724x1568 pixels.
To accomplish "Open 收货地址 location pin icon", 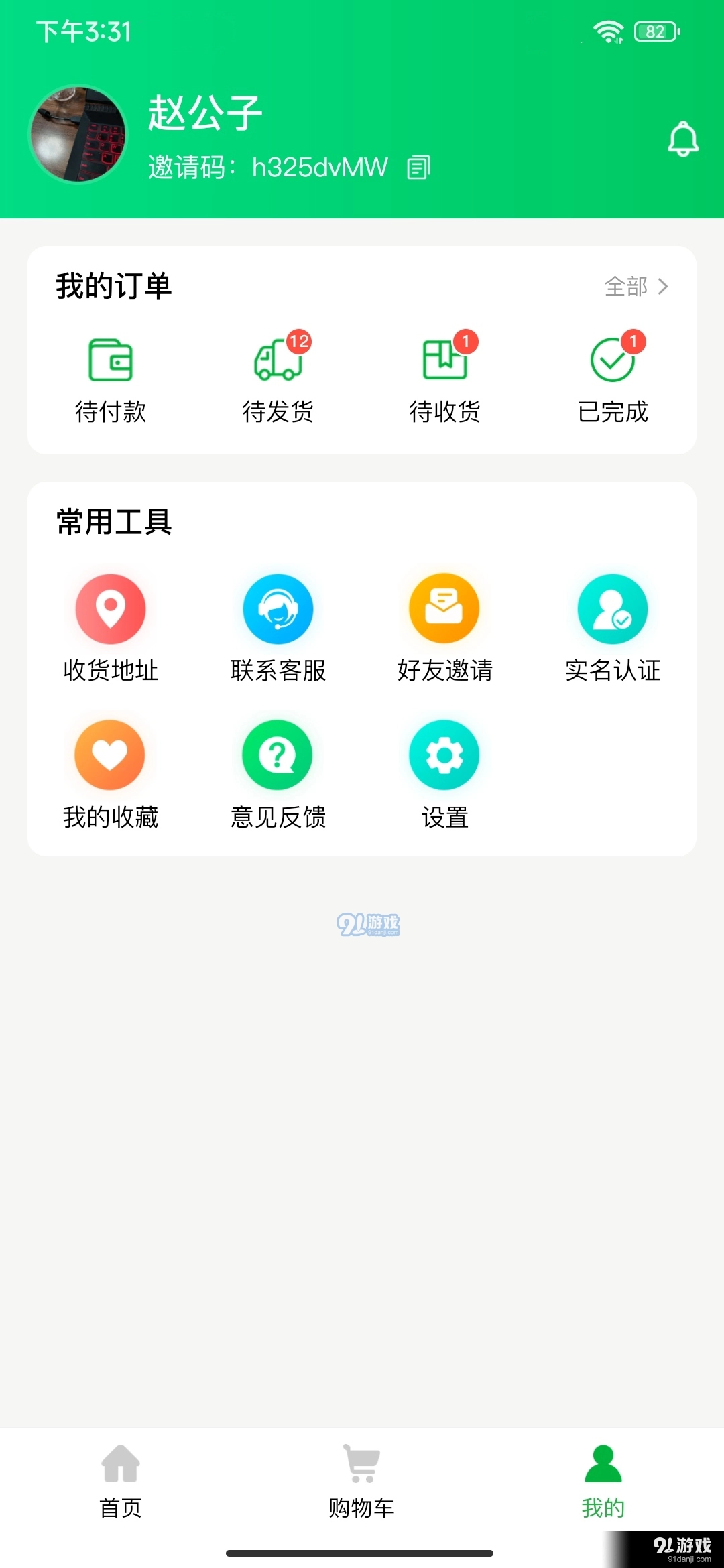I will [x=111, y=608].
